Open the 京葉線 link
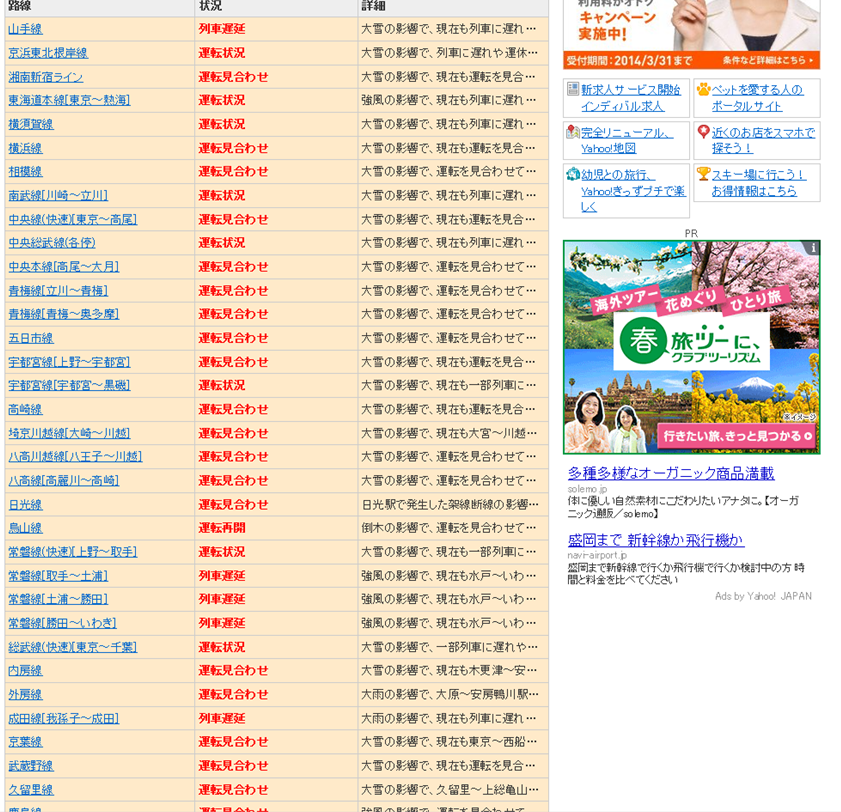Screen dimensions: 841x812 (26, 742)
